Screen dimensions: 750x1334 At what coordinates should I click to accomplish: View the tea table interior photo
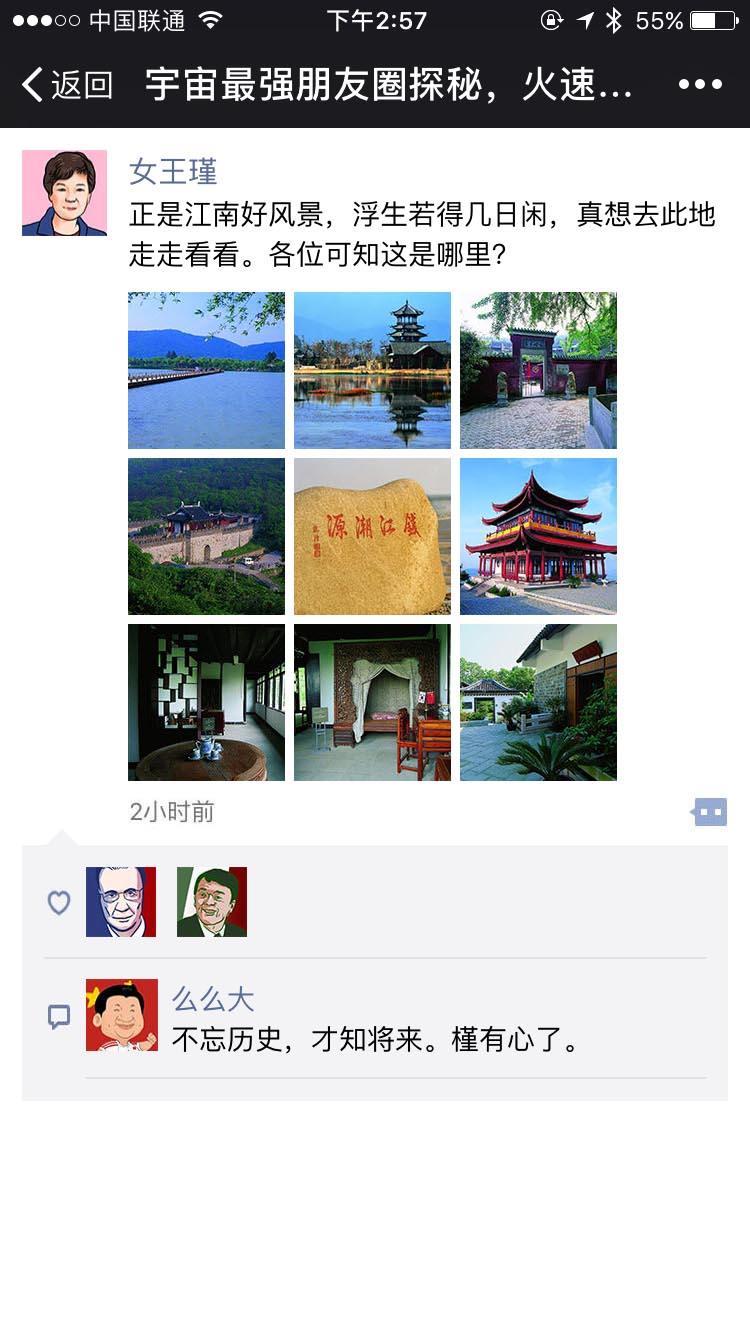(x=206, y=702)
